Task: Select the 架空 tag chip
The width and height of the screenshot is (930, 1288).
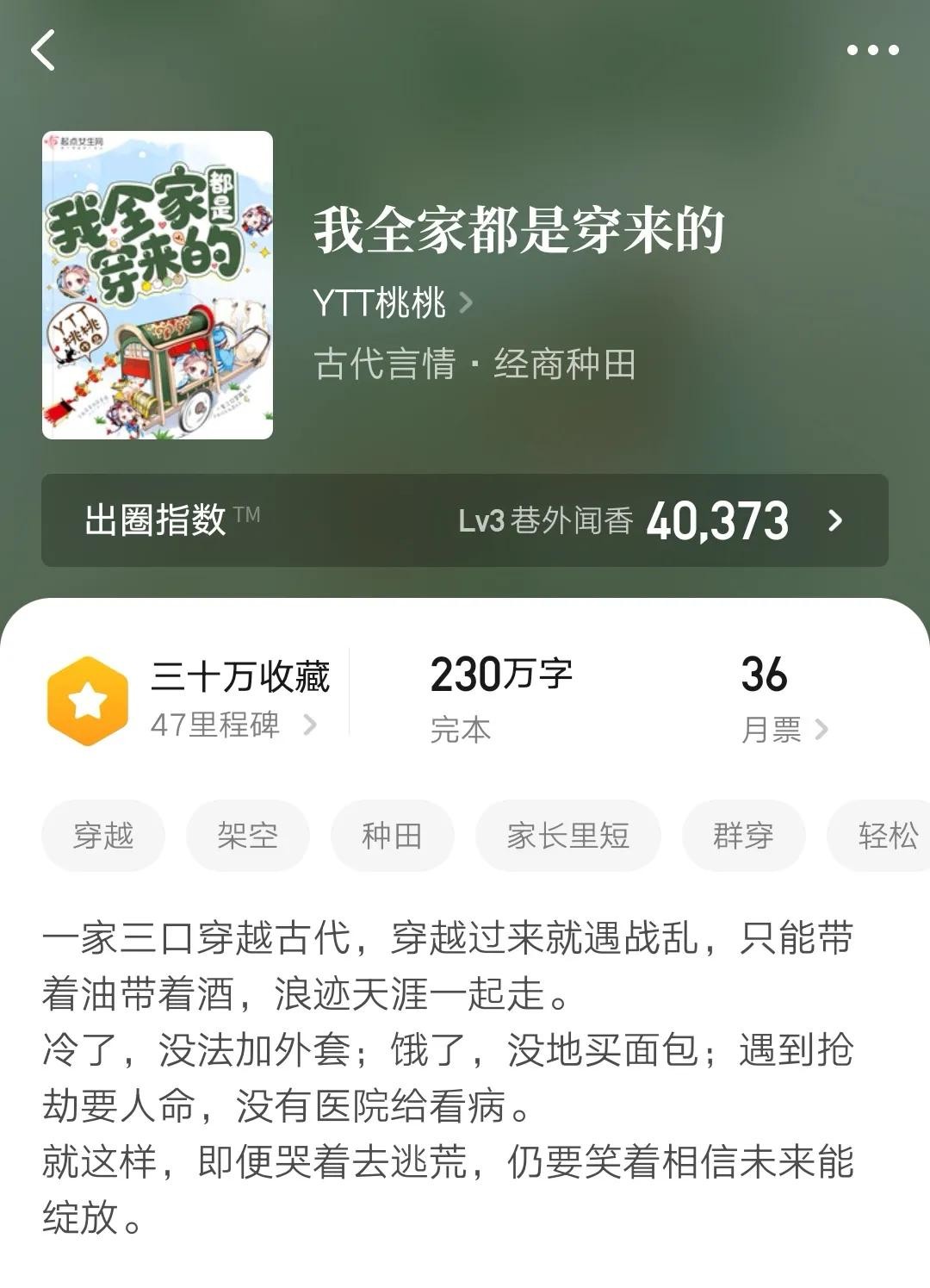Action: click(248, 836)
